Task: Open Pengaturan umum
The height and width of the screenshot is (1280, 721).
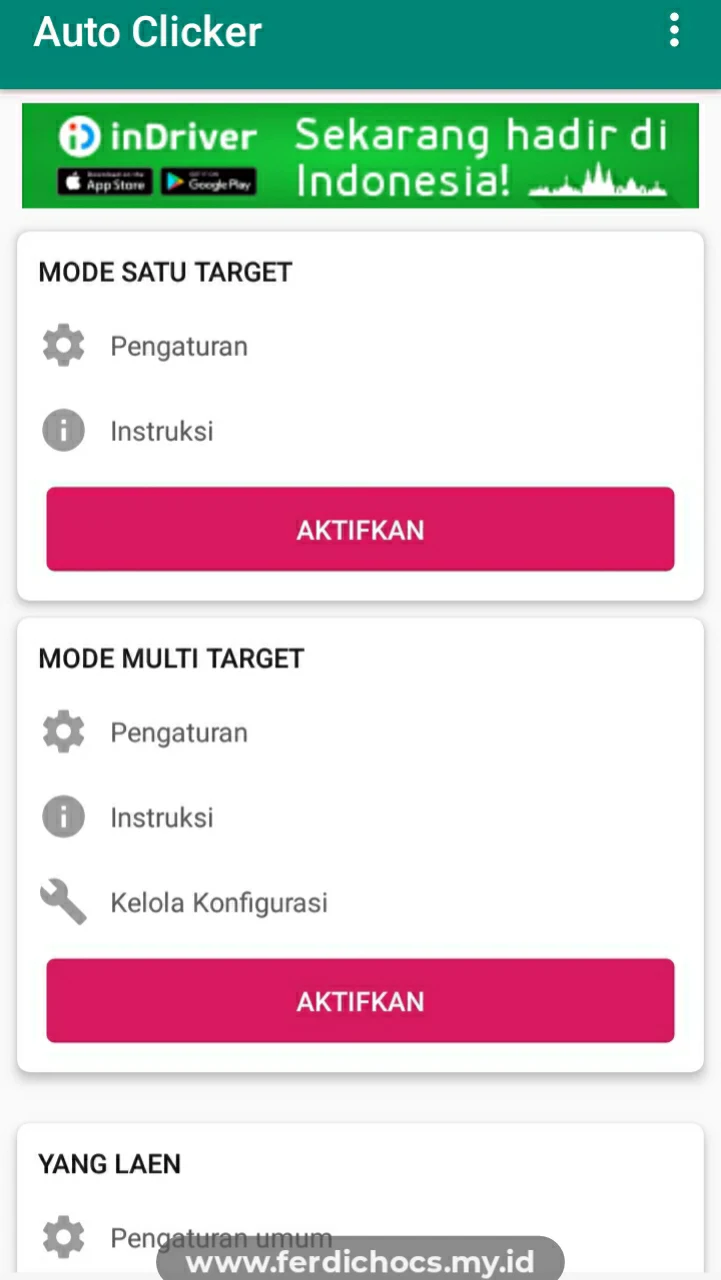Action: pos(220,1237)
